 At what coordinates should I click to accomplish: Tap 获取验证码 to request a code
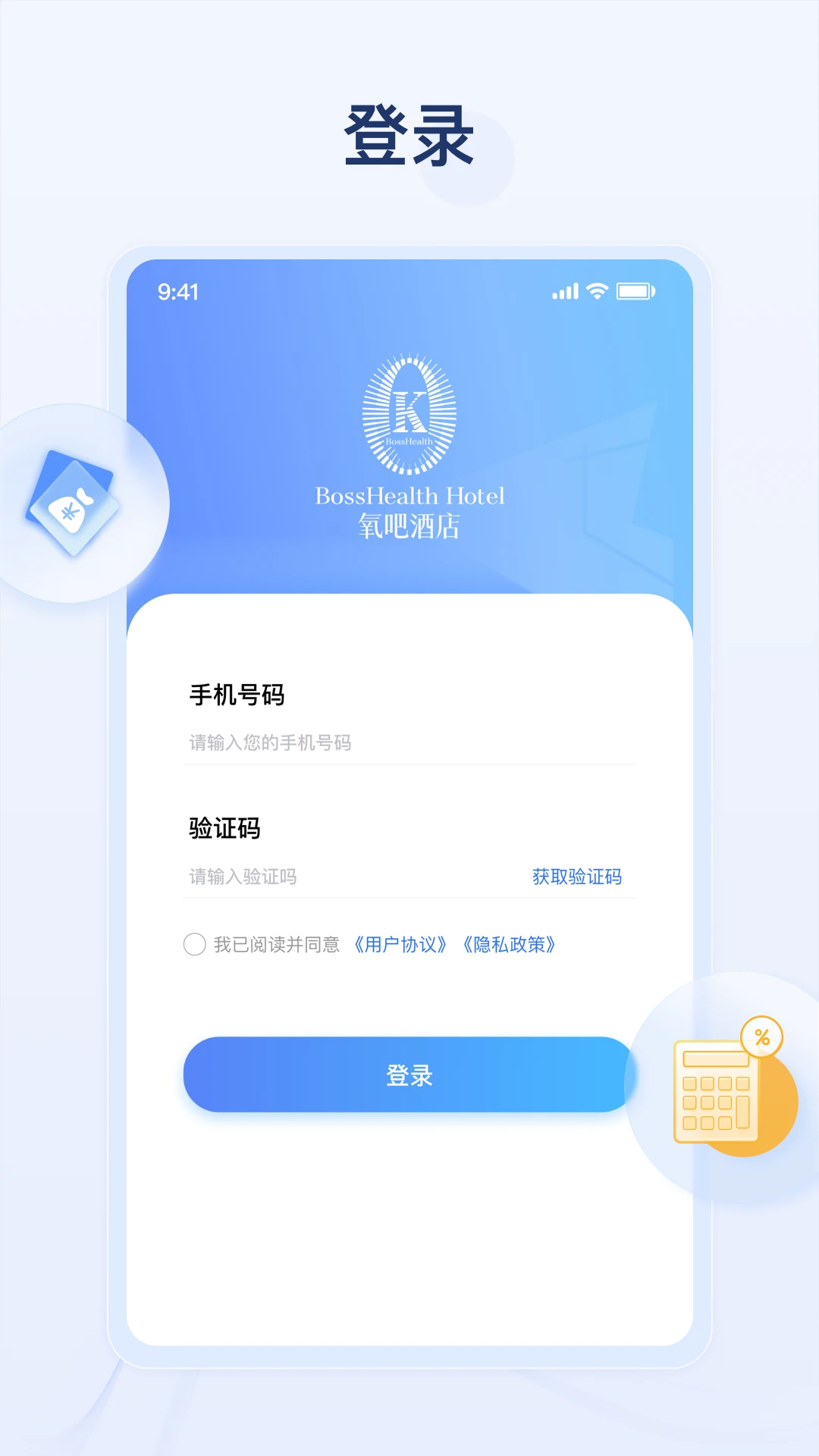pos(576,877)
